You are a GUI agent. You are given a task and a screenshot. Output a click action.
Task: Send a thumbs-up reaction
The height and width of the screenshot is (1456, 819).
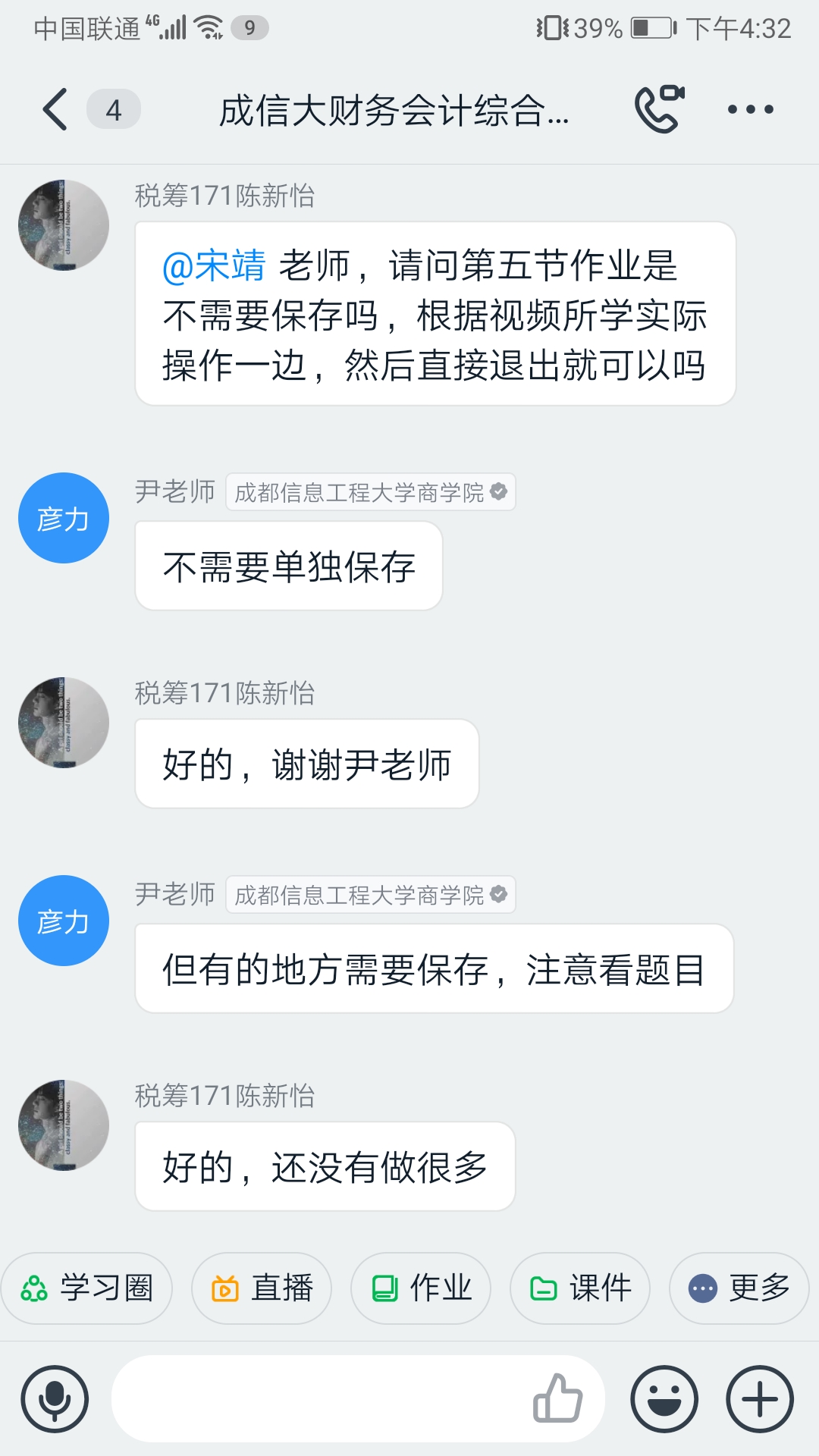pyautogui.click(x=558, y=1398)
